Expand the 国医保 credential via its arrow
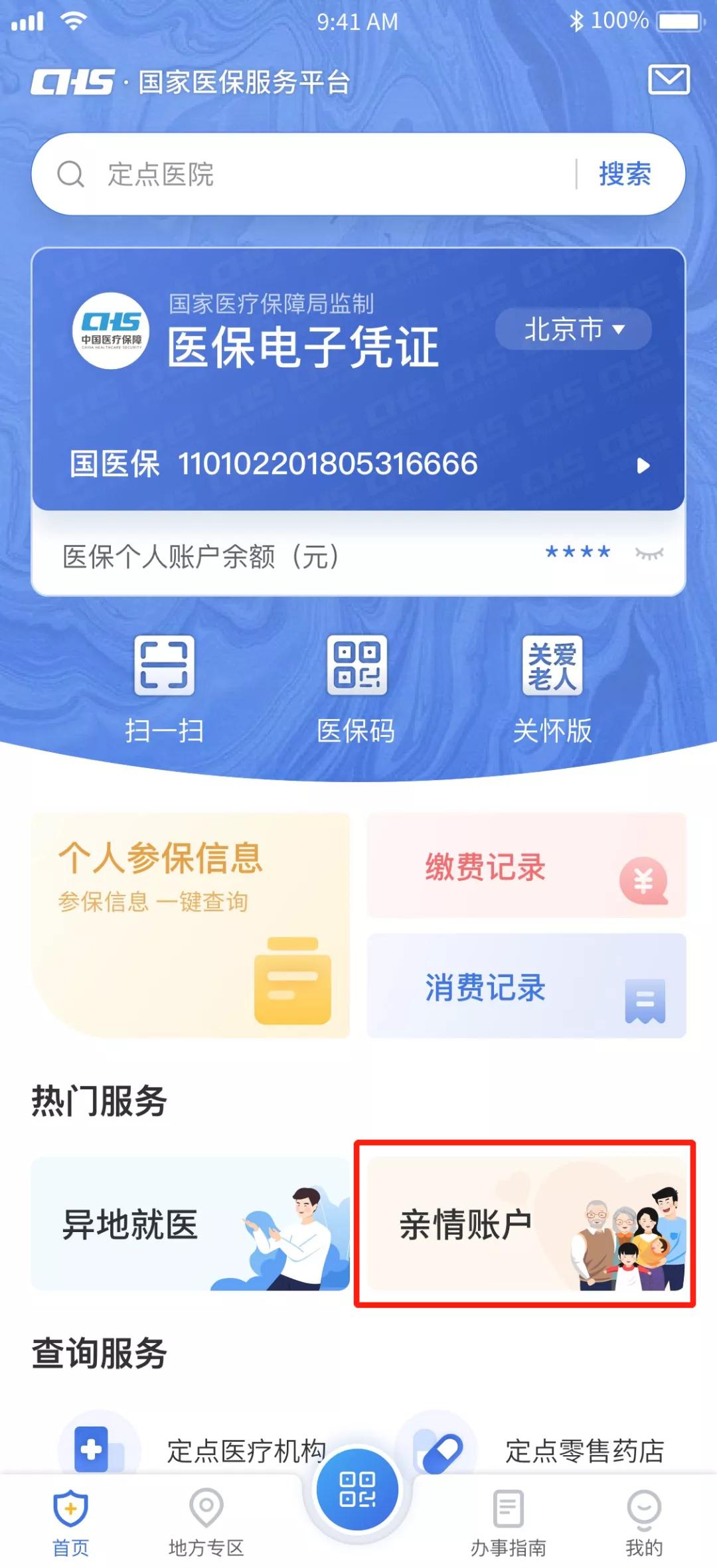The height and width of the screenshot is (1568, 717). point(643,465)
